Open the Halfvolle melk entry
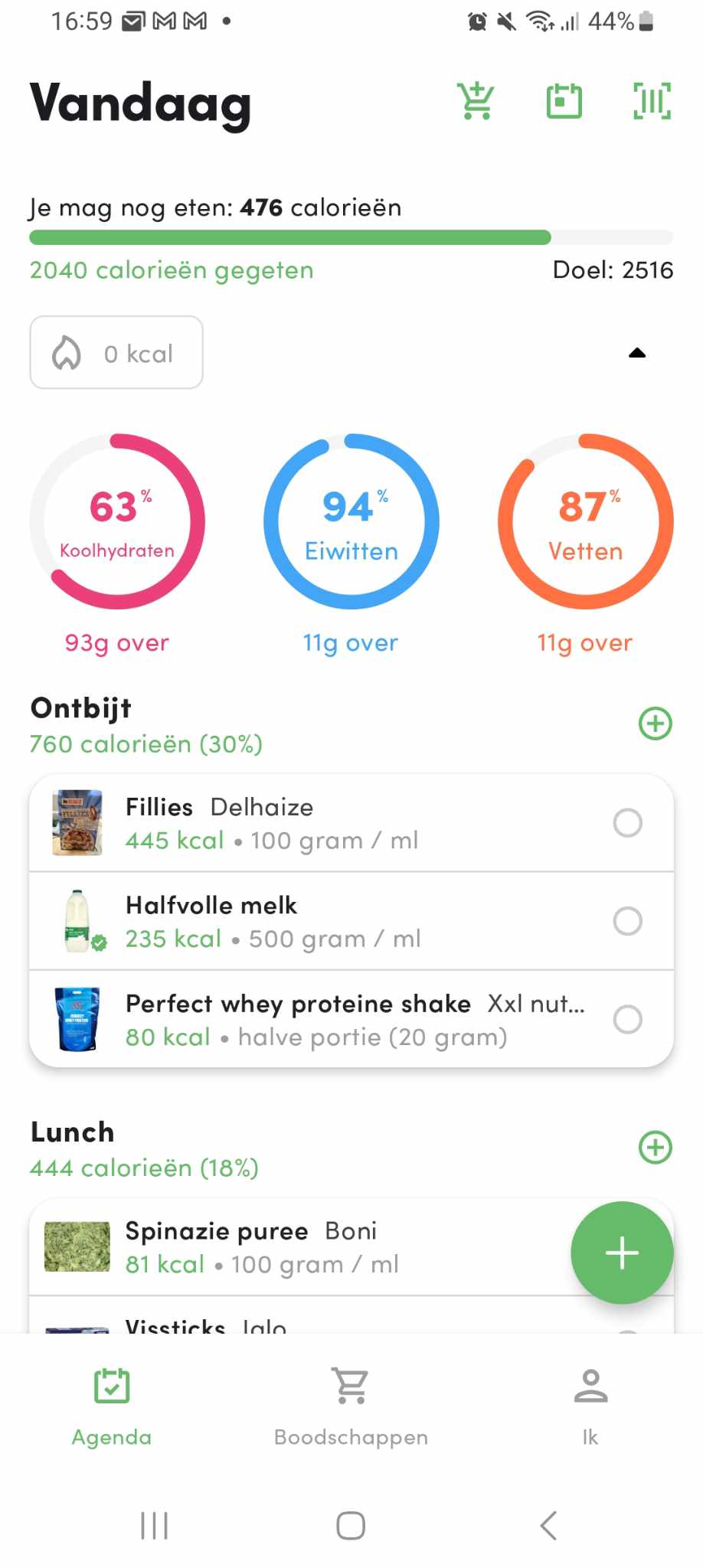Screen dimensions: 703x1568 (306, 921)
